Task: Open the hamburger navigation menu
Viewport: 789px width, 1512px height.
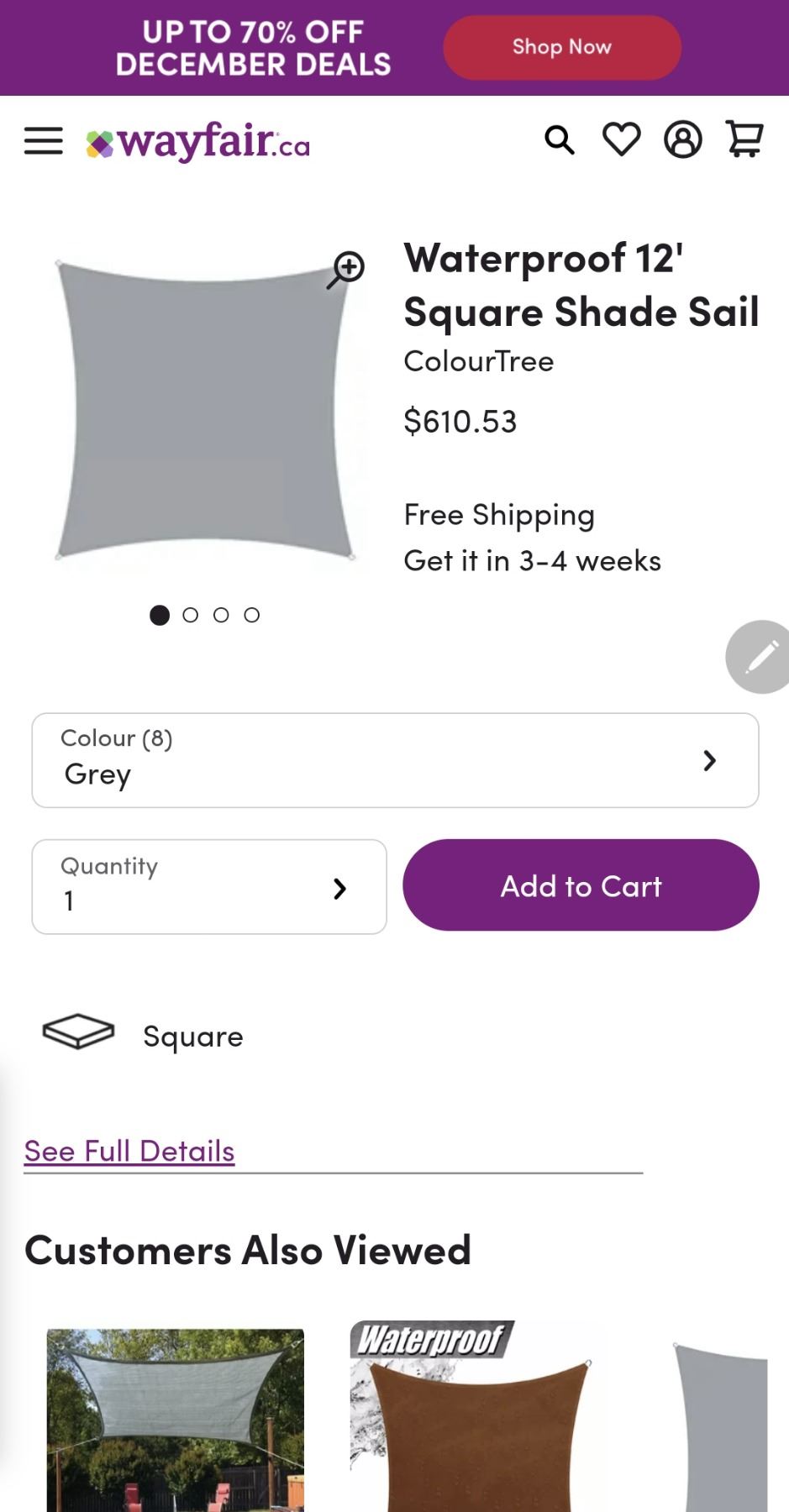Action: pos(44,141)
